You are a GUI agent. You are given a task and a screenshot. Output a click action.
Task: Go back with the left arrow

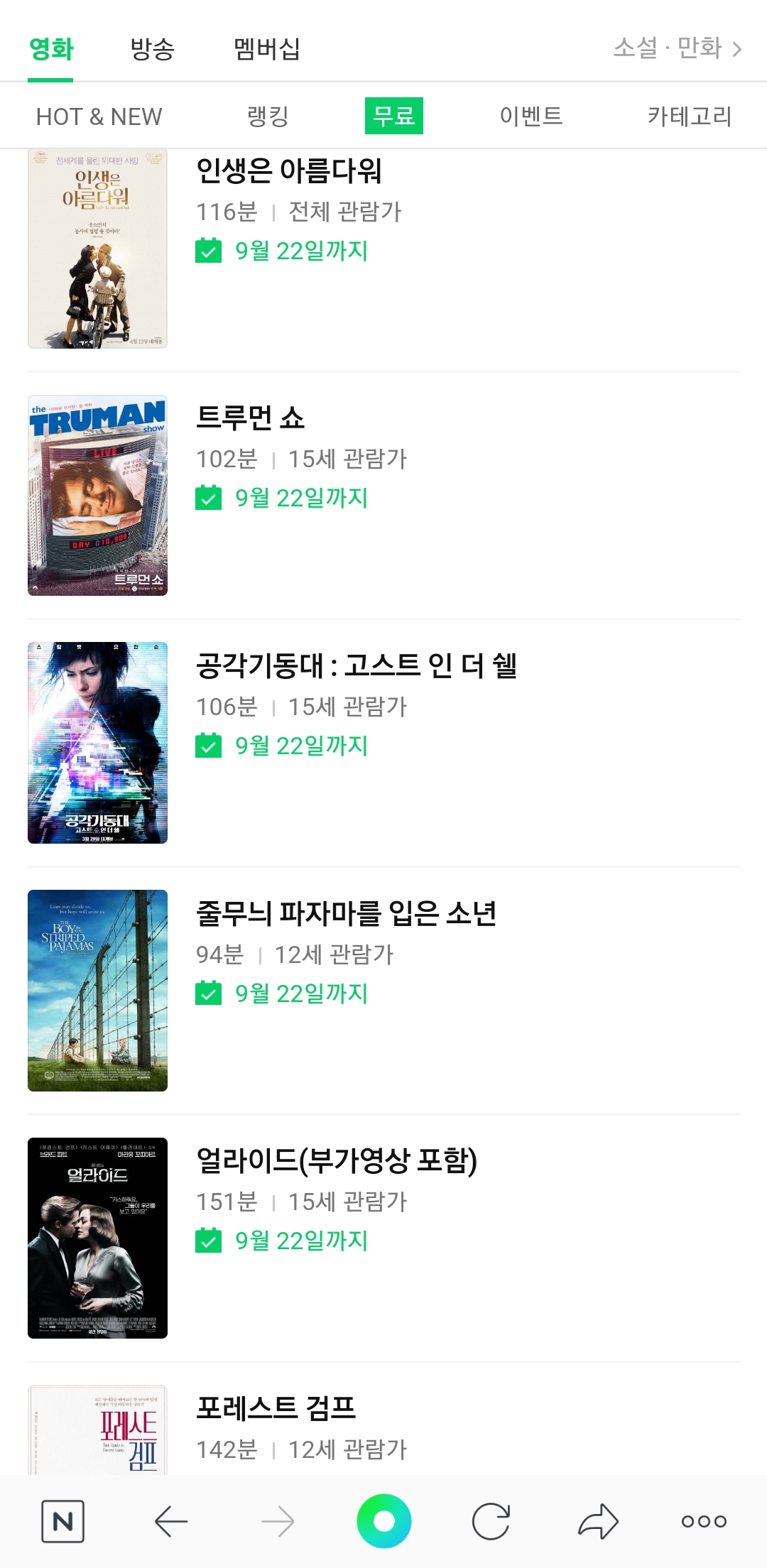pos(170,1521)
